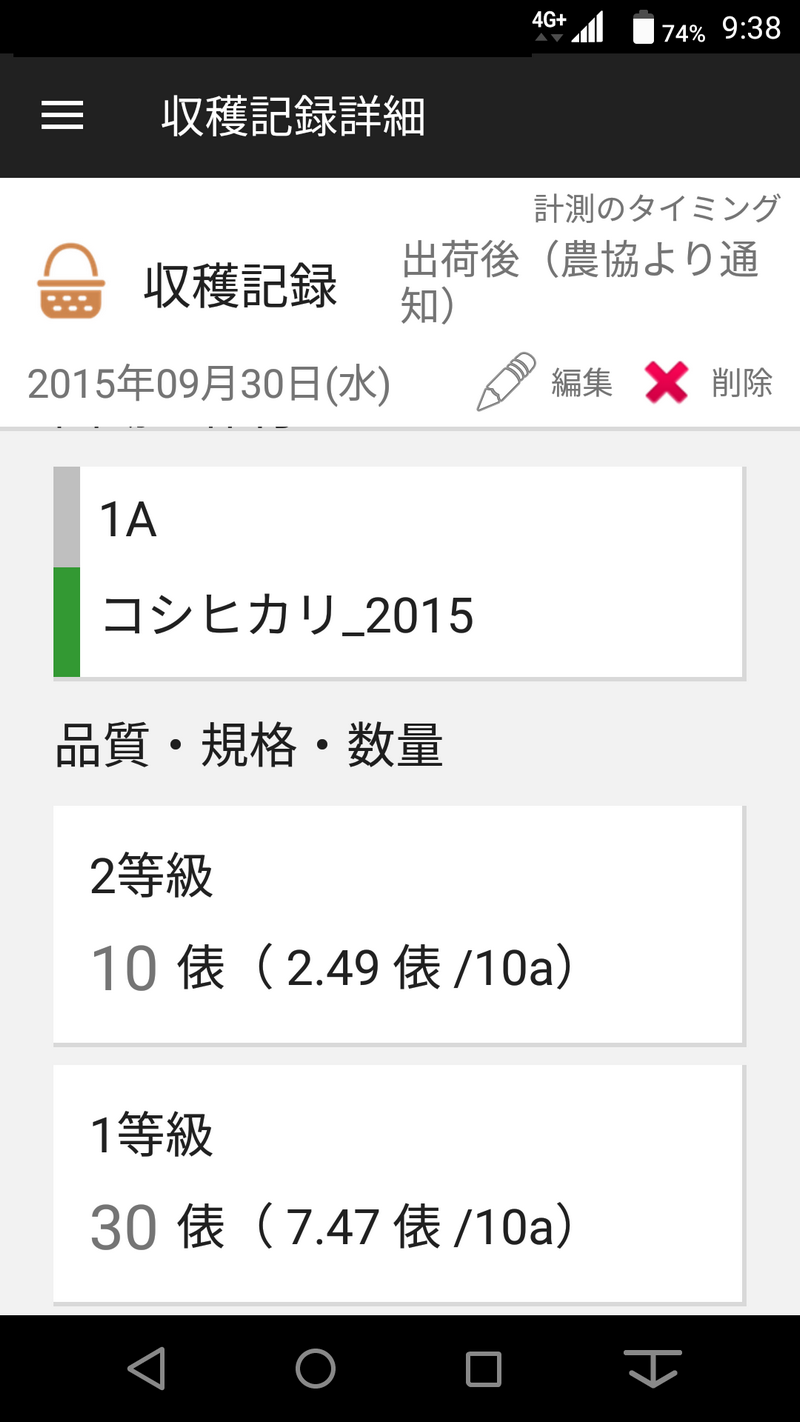Viewport: 800px width, 1422px height.
Task: Select the 2等級 10俵 card
Action: coord(398,925)
